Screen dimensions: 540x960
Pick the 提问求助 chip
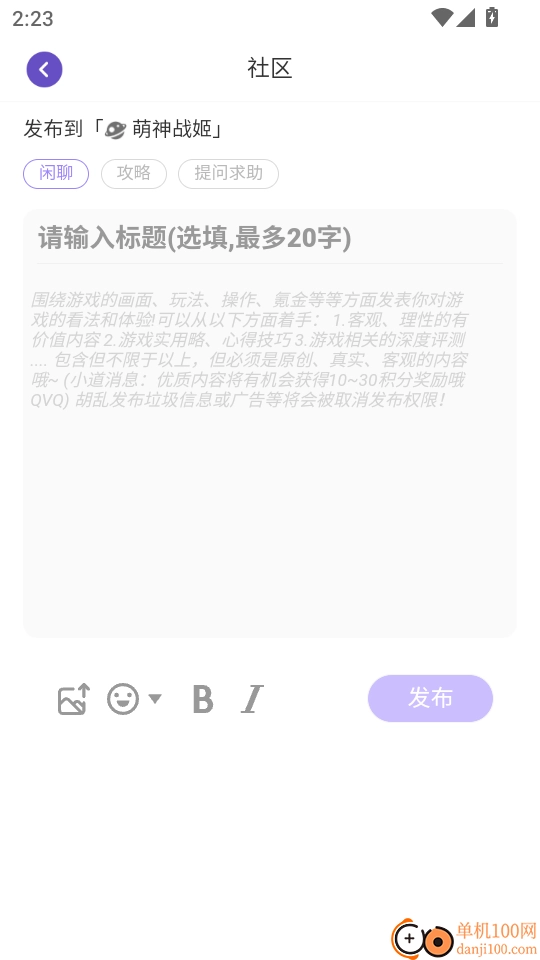[228, 174]
